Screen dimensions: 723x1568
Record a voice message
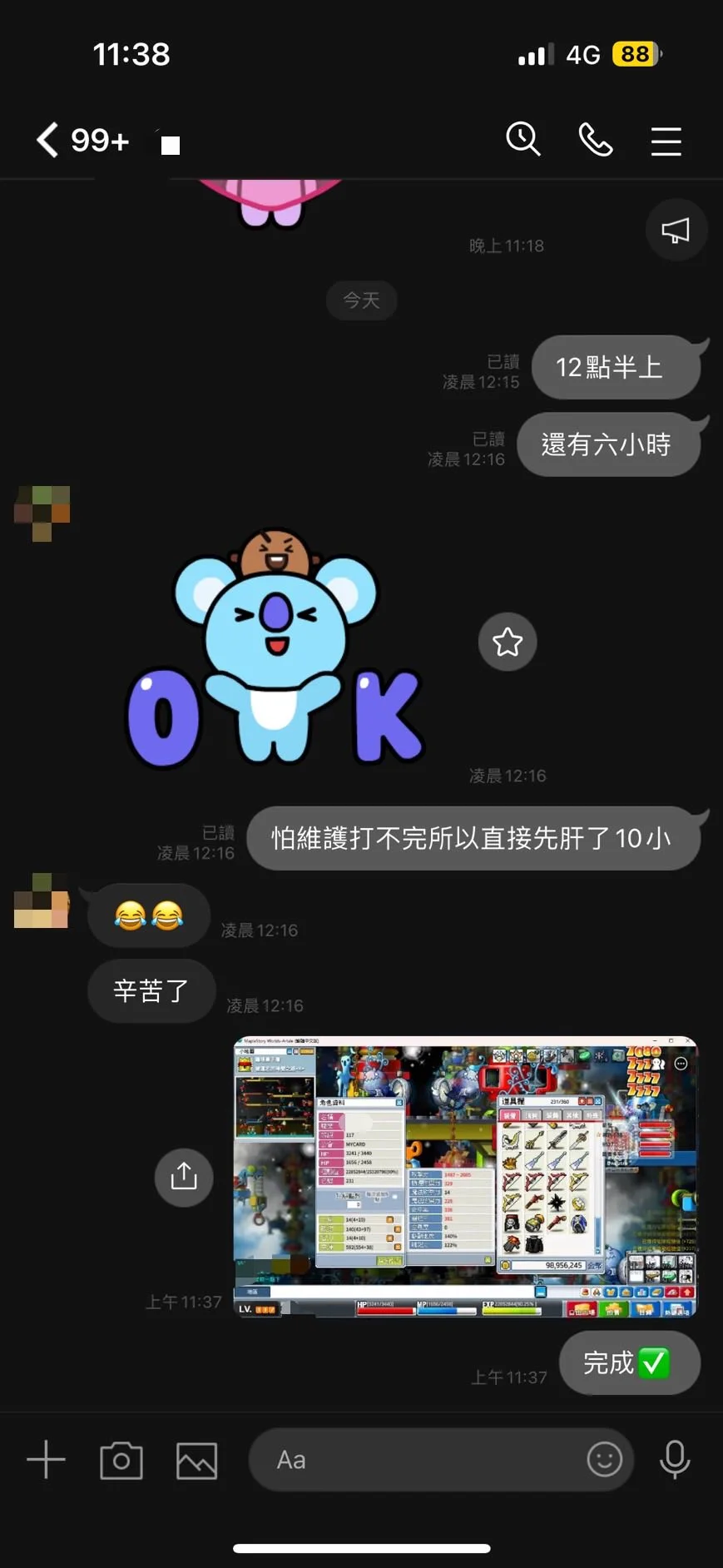click(x=674, y=1460)
